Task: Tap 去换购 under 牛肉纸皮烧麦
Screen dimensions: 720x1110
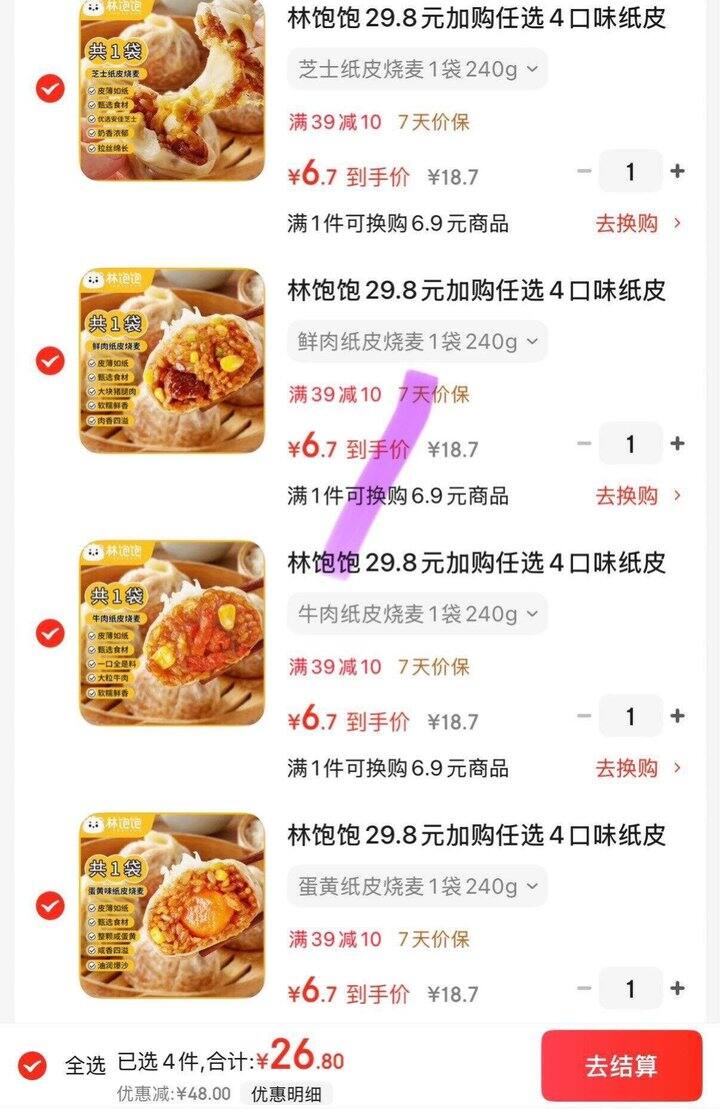Action: (x=638, y=768)
